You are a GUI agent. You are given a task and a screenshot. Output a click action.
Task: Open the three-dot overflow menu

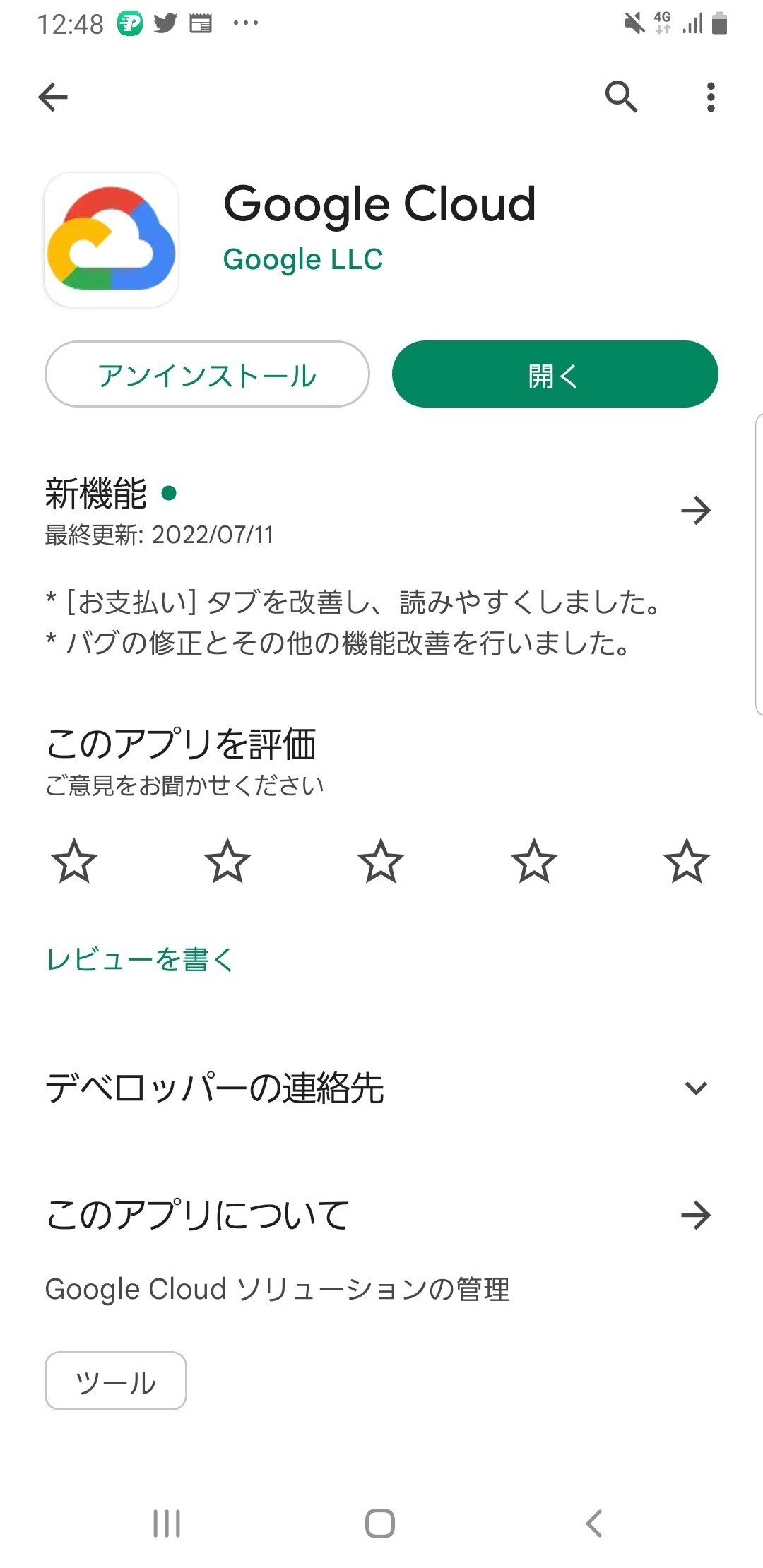coord(711,97)
